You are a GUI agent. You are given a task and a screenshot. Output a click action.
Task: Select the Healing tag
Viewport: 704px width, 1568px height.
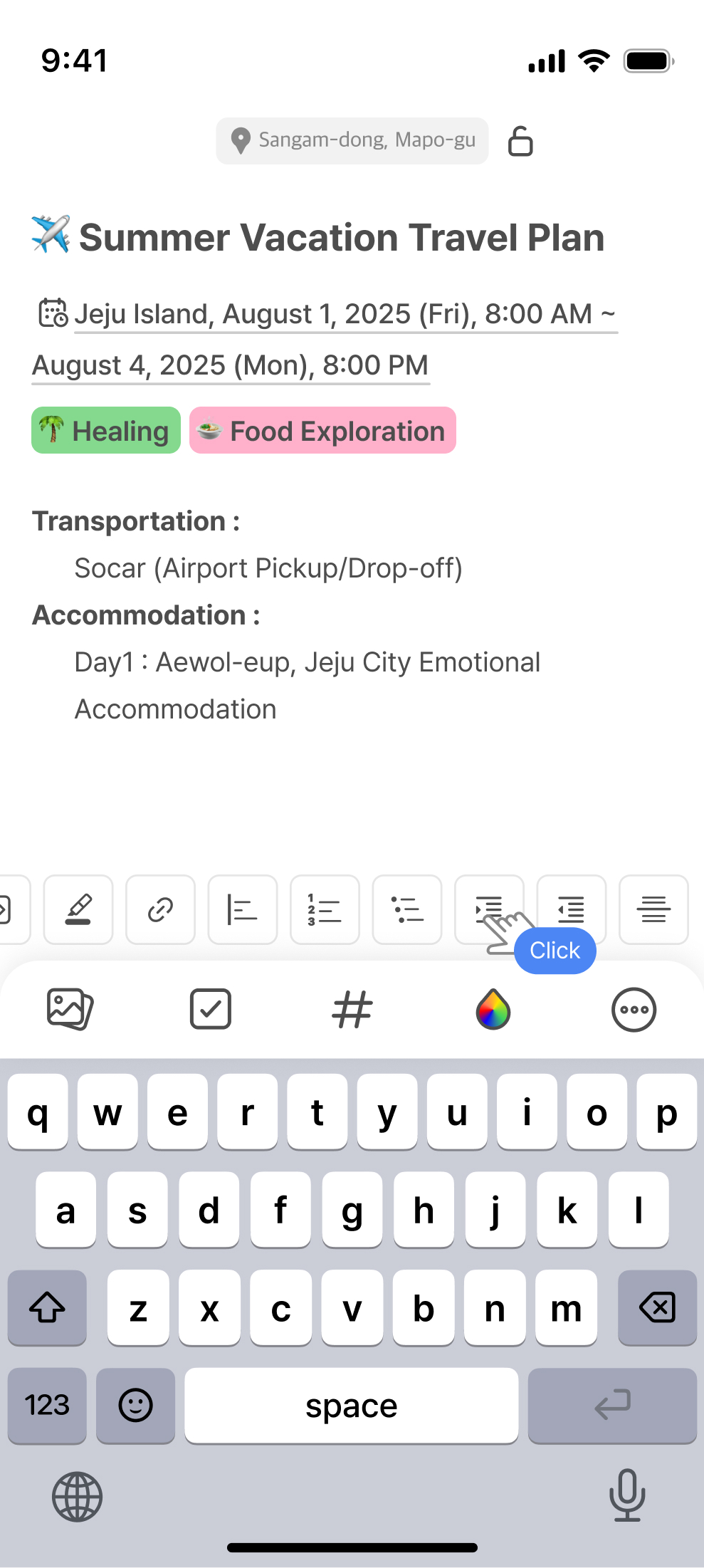pyautogui.click(x=106, y=431)
